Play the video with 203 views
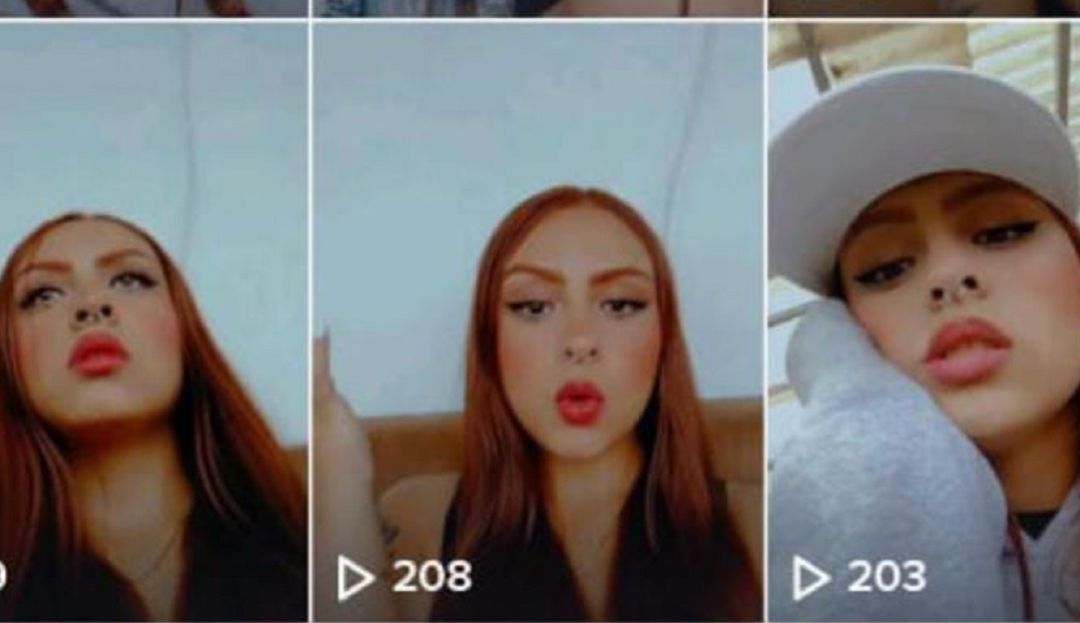 [923, 320]
